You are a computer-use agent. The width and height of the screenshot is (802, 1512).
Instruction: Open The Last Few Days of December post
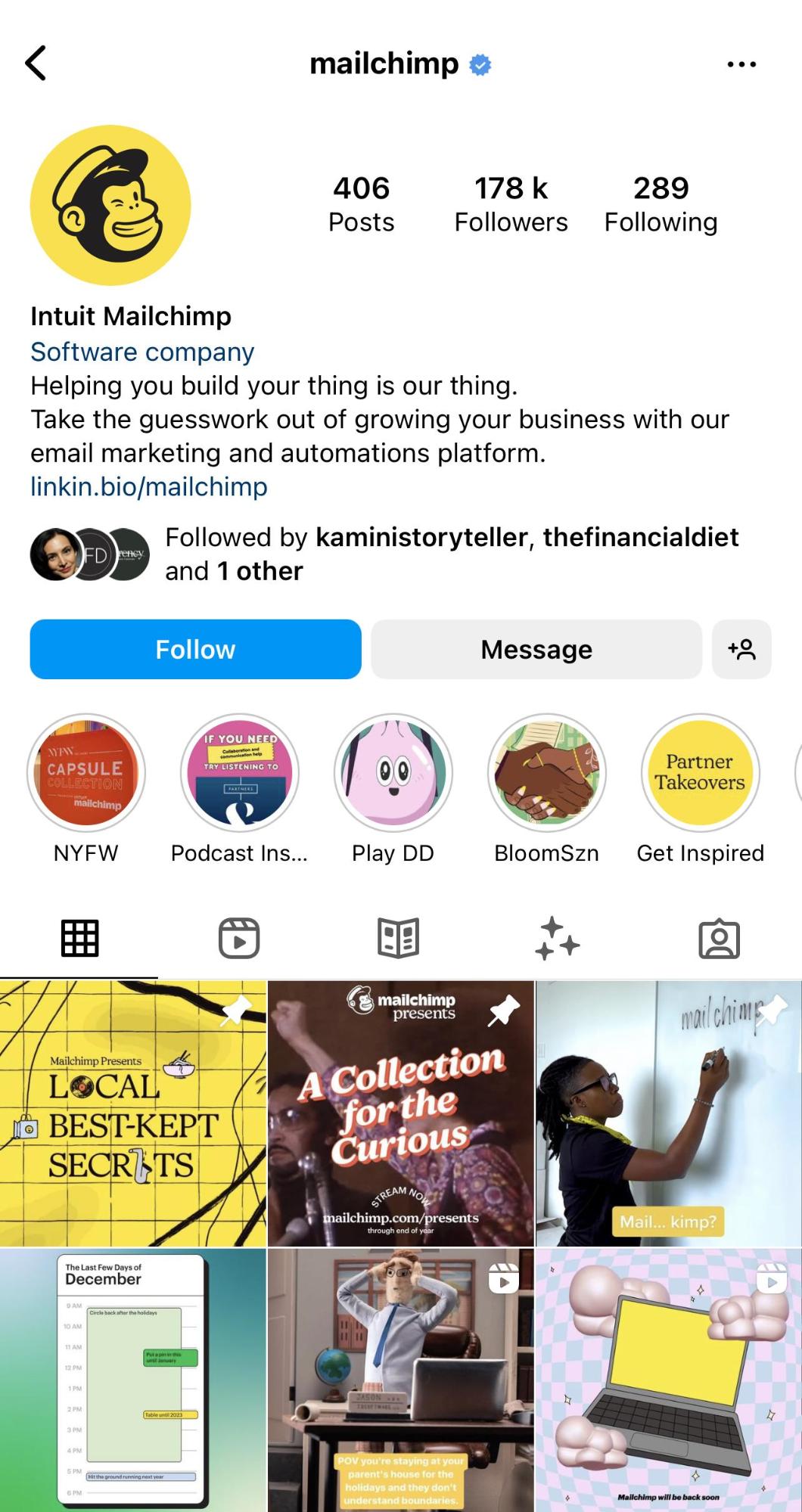point(133,1380)
